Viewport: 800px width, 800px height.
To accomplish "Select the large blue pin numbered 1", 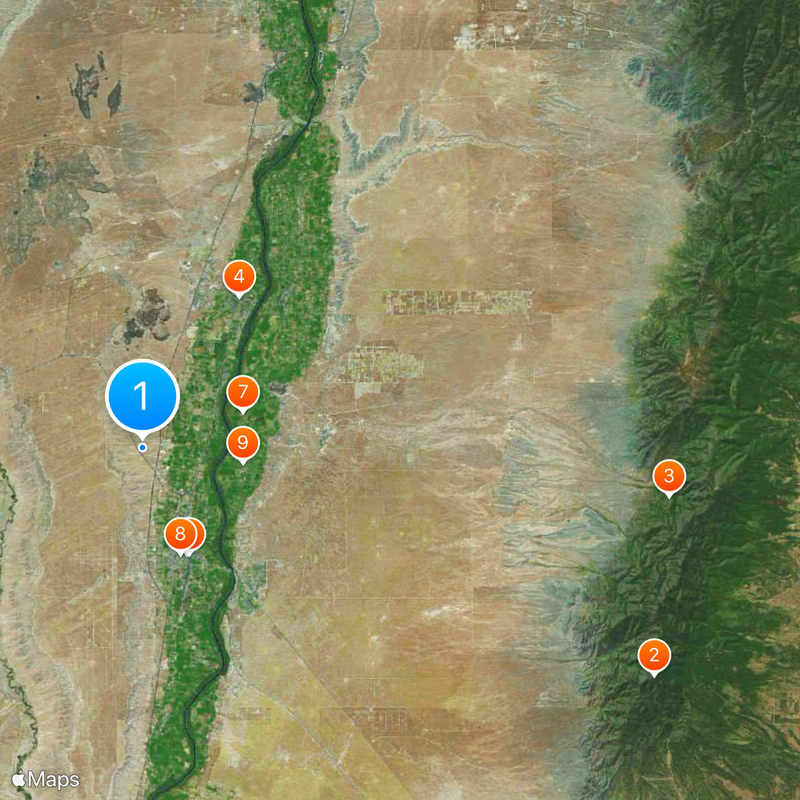I will point(142,397).
